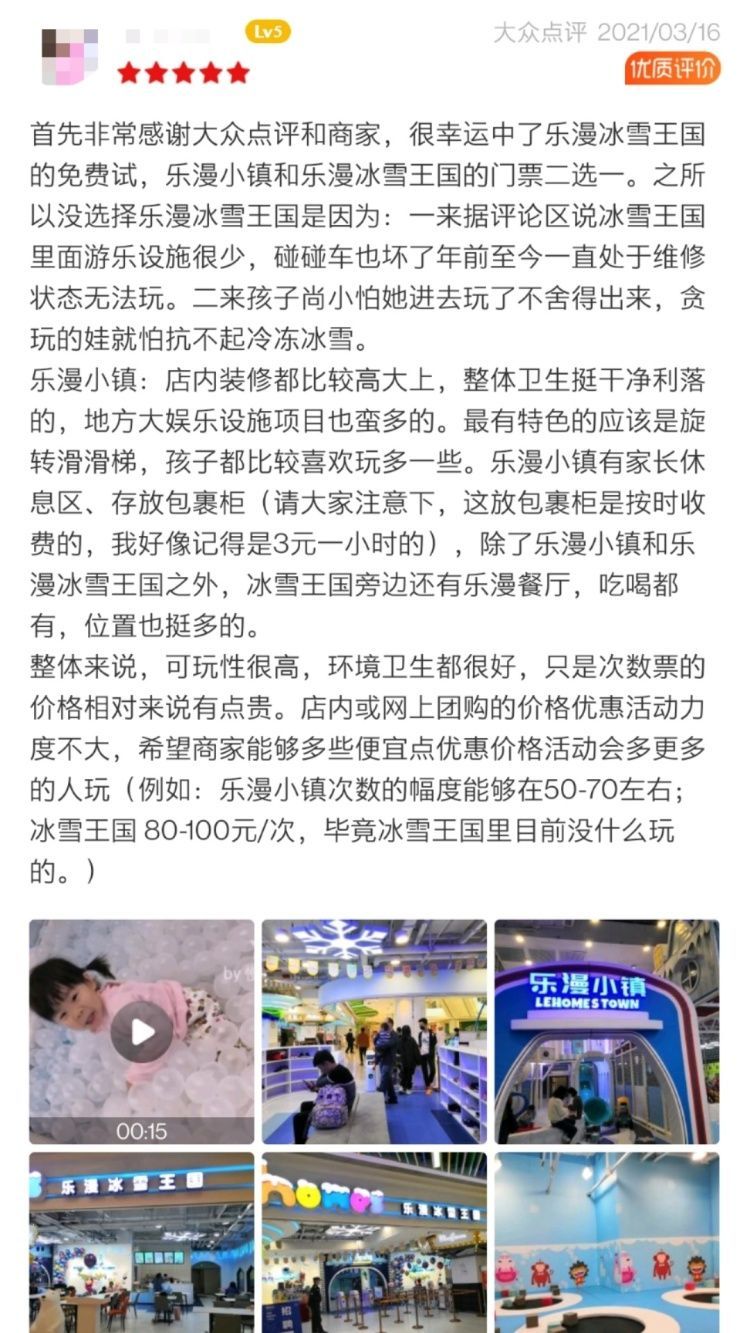Open the 乐漫冰雪王国 storefront photo
Image resolution: width=750 pixels, height=1333 pixels.
tap(141, 1242)
